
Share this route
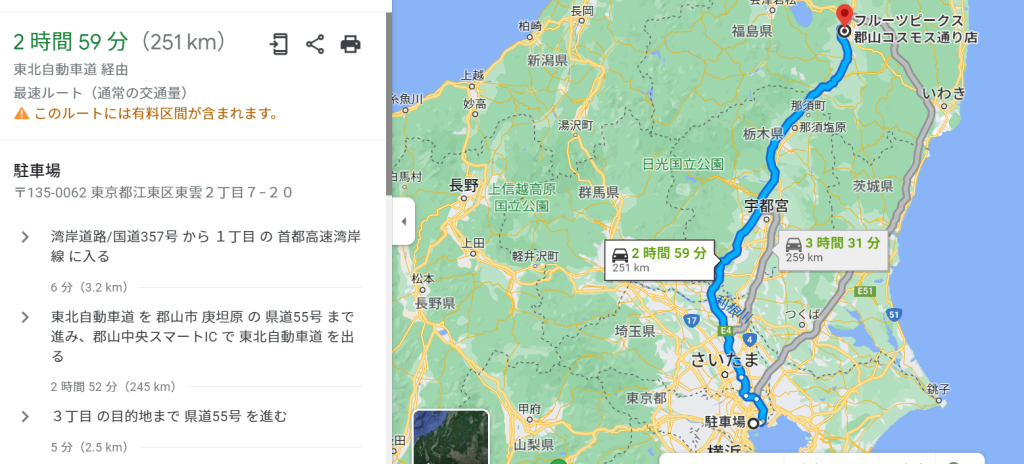pos(315,44)
